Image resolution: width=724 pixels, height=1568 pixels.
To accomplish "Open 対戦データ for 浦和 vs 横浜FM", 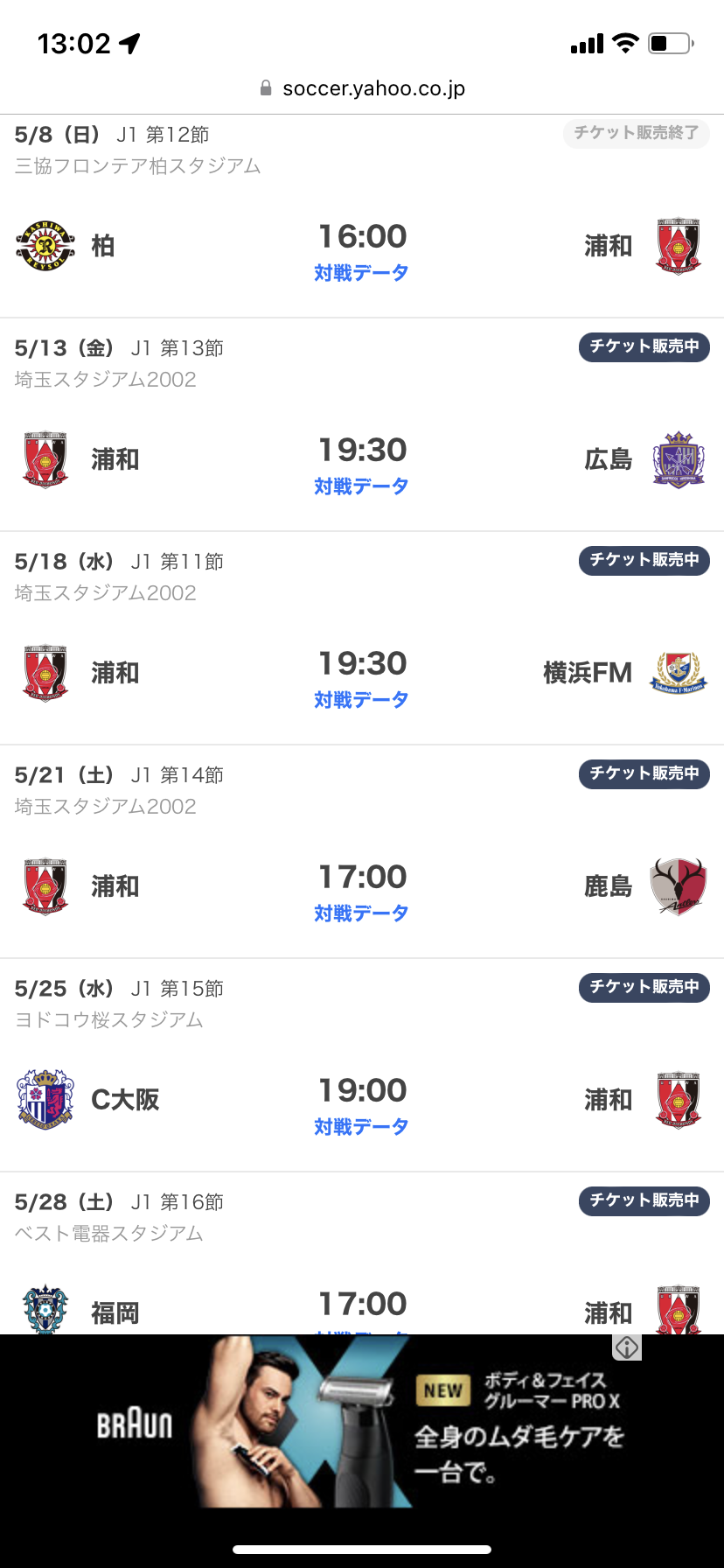I will tap(361, 700).
